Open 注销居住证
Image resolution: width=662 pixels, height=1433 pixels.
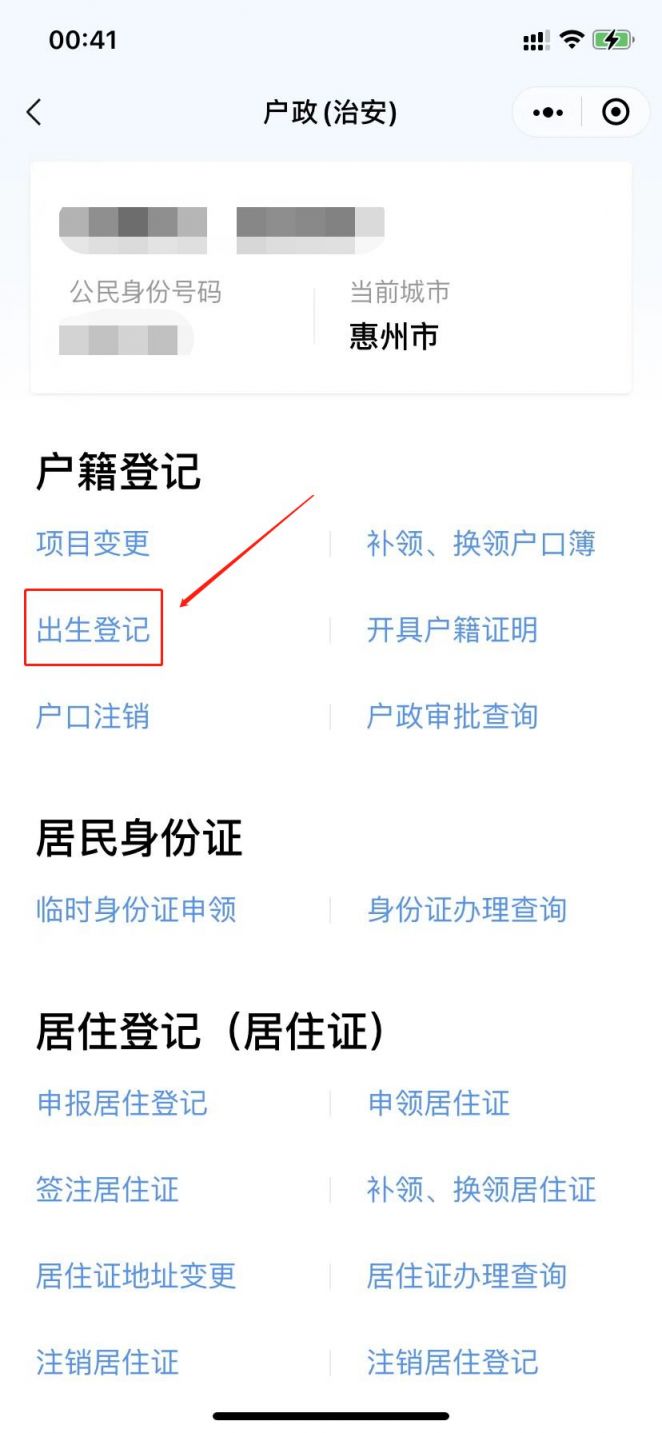point(107,1362)
